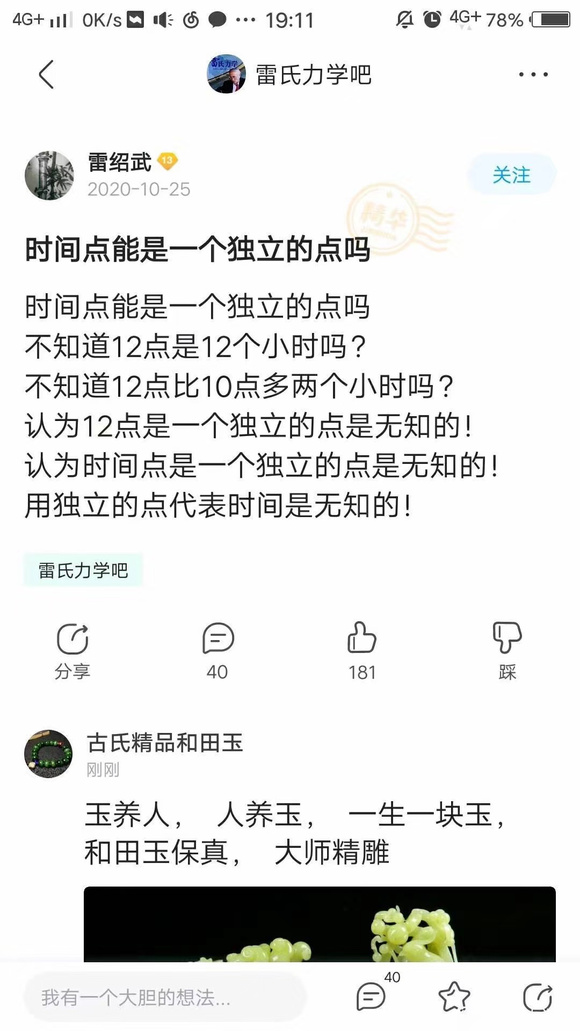Open the three-dot overflow menu
Image resolution: width=580 pixels, height=1031 pixels.
[533, 74]
